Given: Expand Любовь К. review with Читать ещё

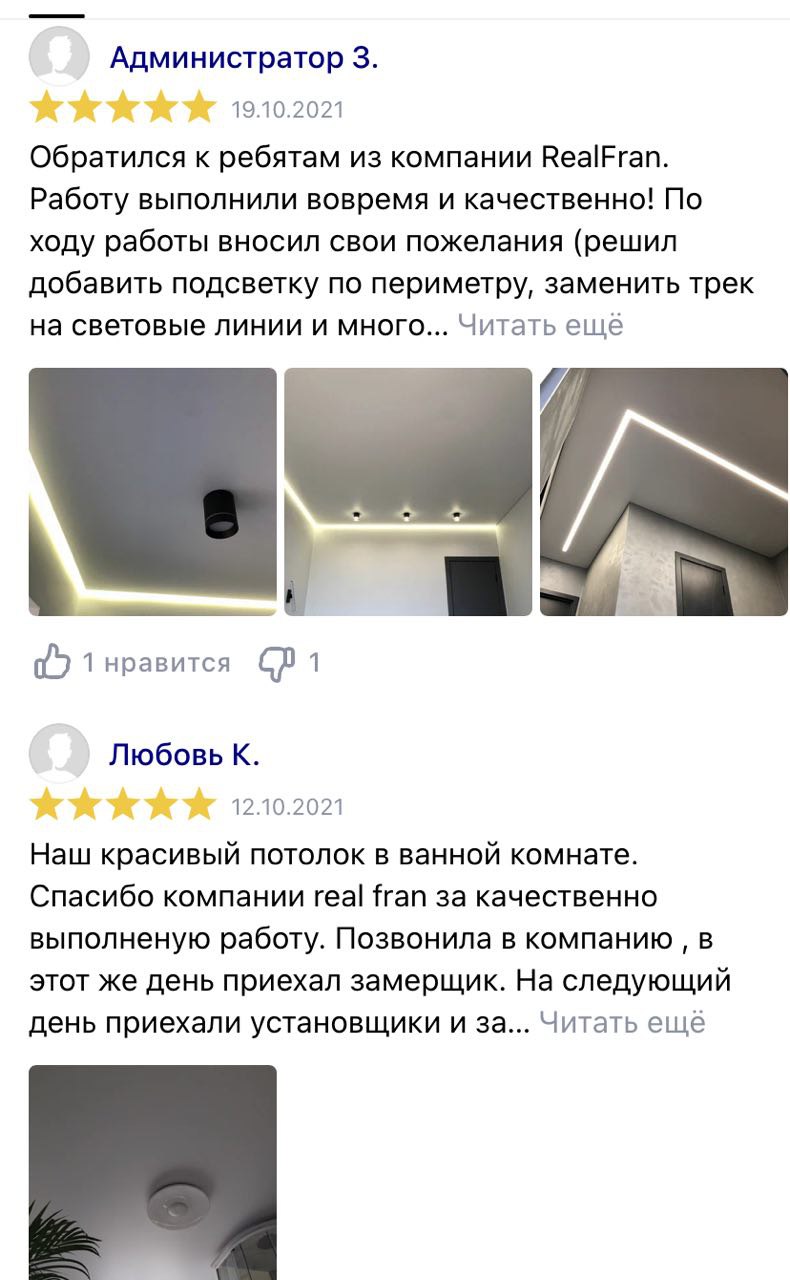Looking at the screenshot, I should coord(622,1023).
